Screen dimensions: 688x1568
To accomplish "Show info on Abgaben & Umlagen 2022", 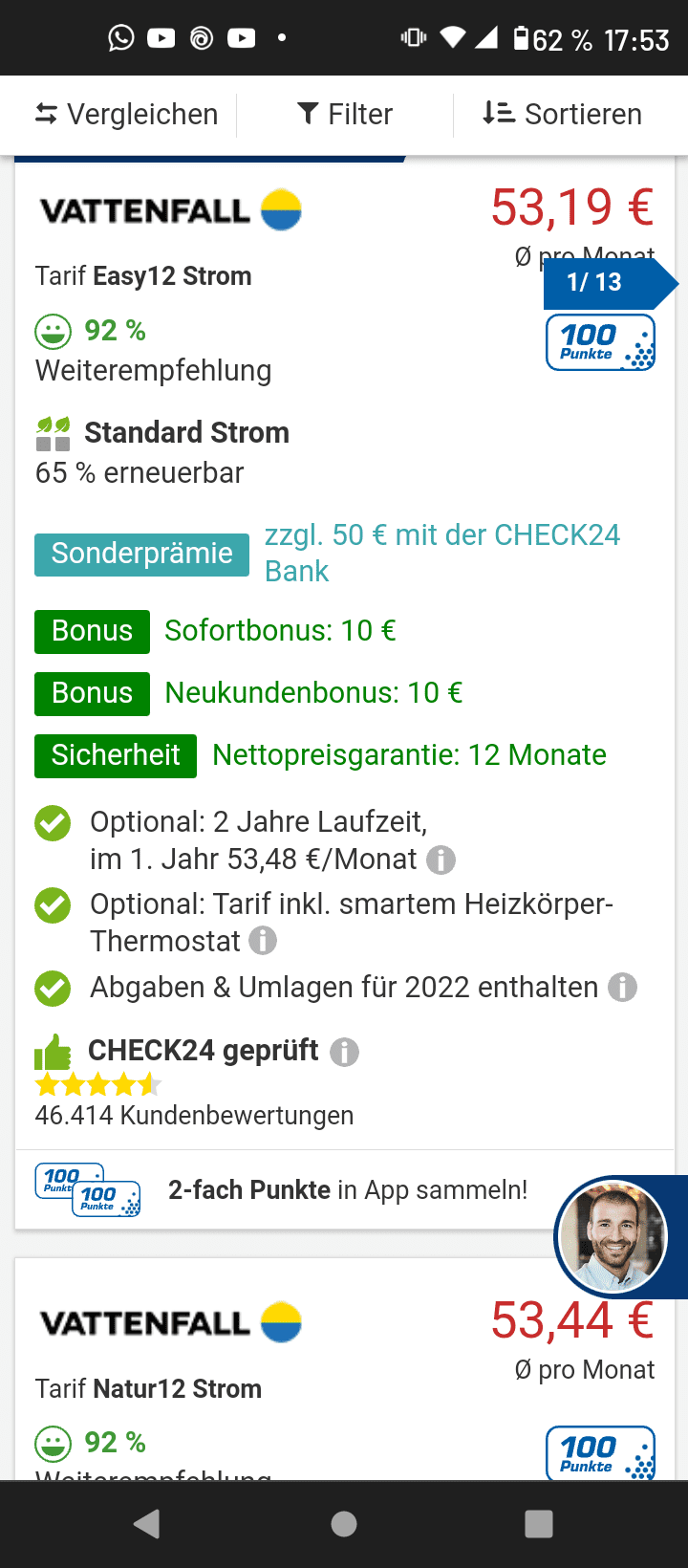I will (x=623, y=988).
